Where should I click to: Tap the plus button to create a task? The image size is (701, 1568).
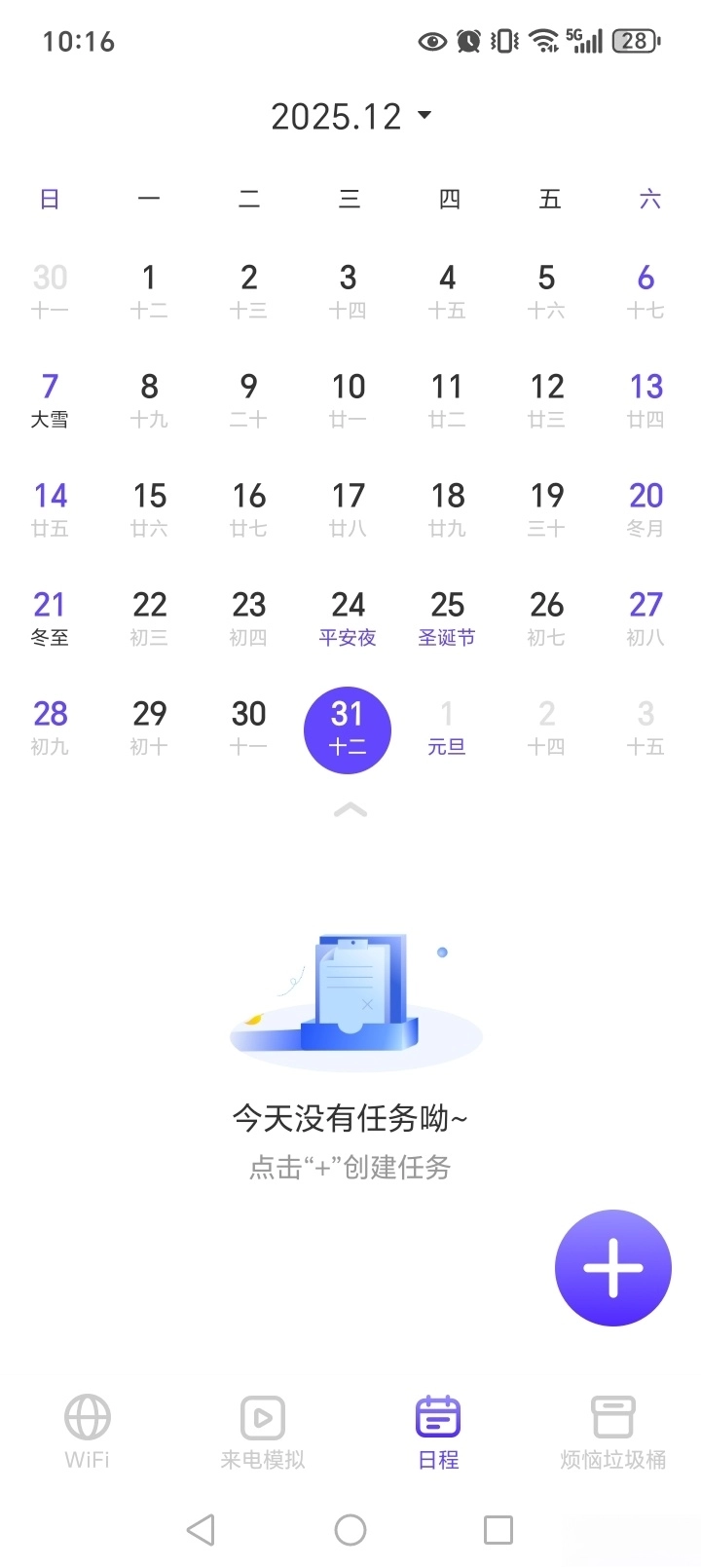coord(612,1267)
